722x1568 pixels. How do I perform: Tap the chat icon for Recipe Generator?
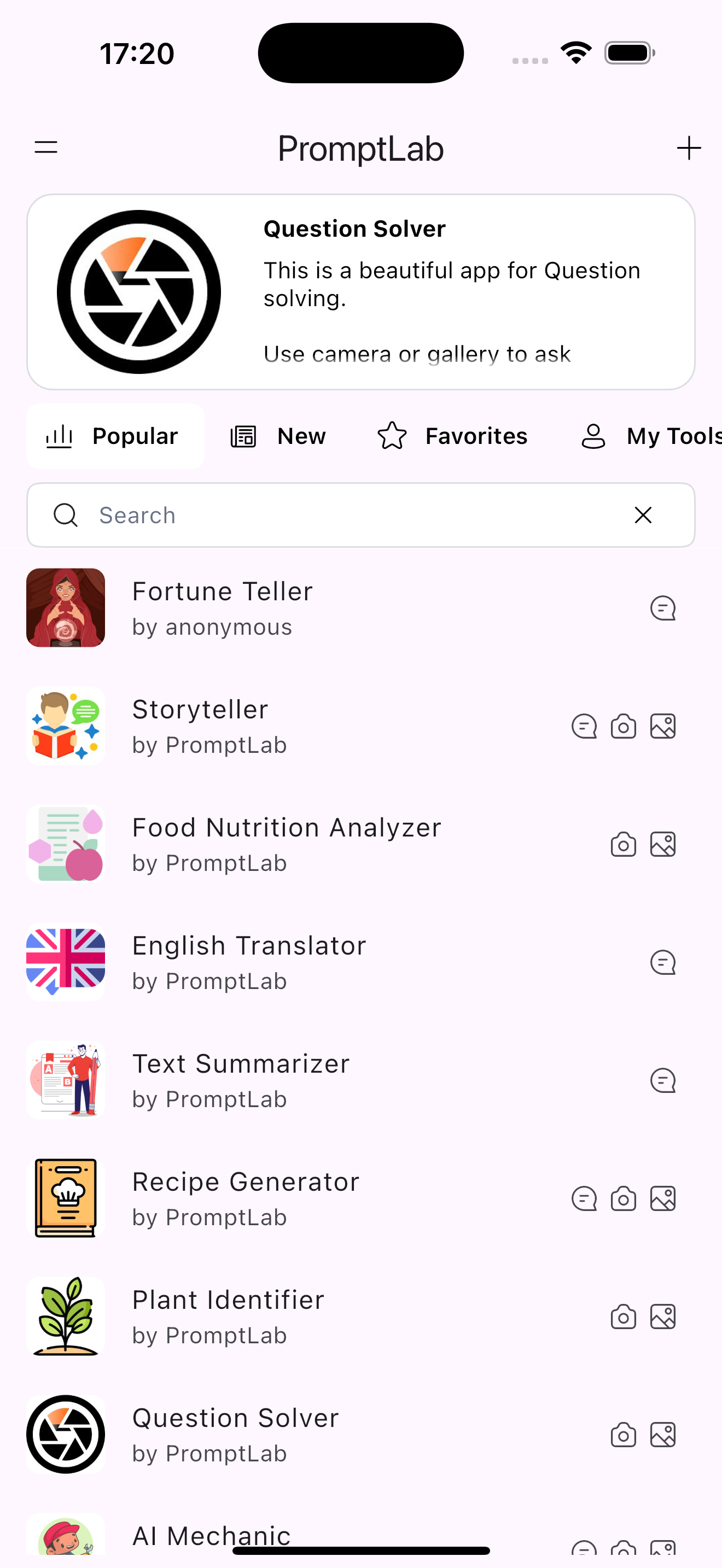point(584,1198)
